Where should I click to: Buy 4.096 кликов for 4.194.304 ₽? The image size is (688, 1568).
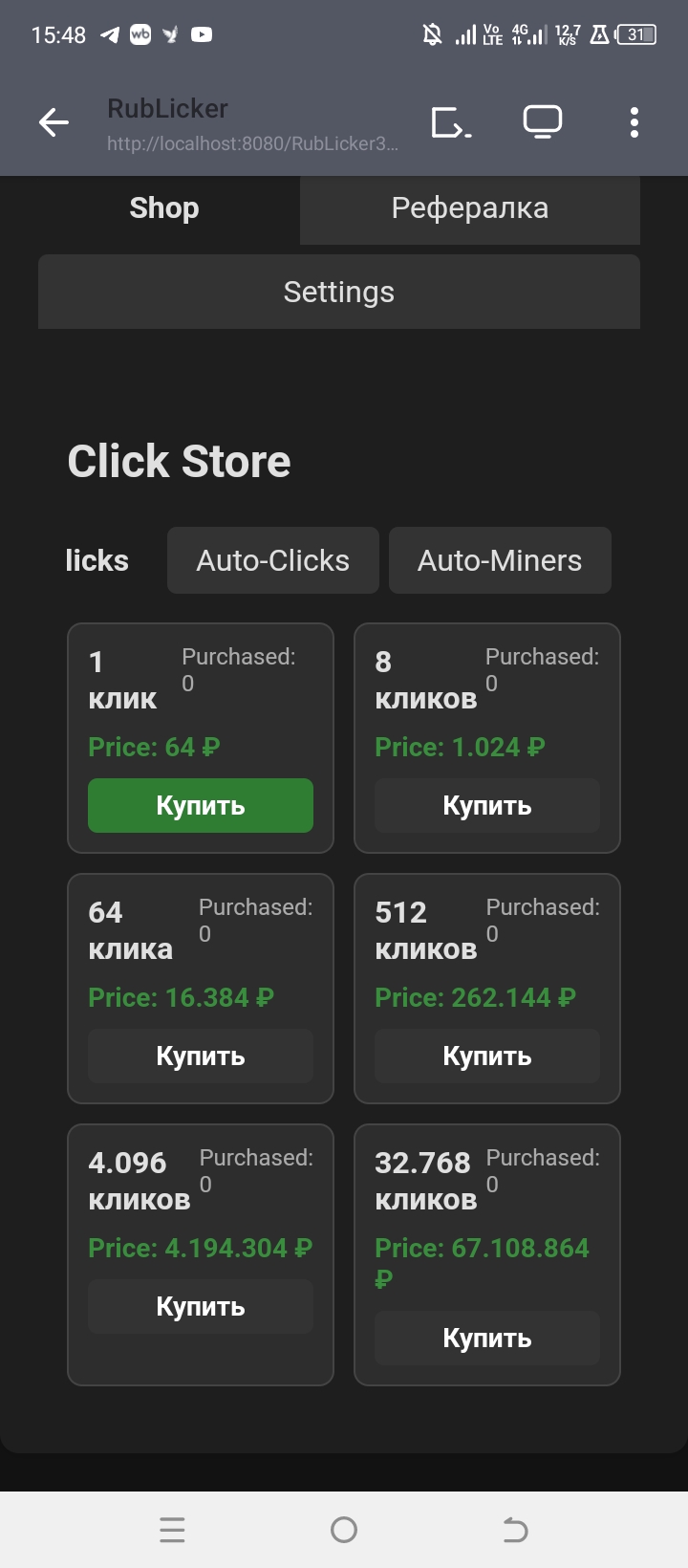pyautogui.click(x=201, y=1306)
